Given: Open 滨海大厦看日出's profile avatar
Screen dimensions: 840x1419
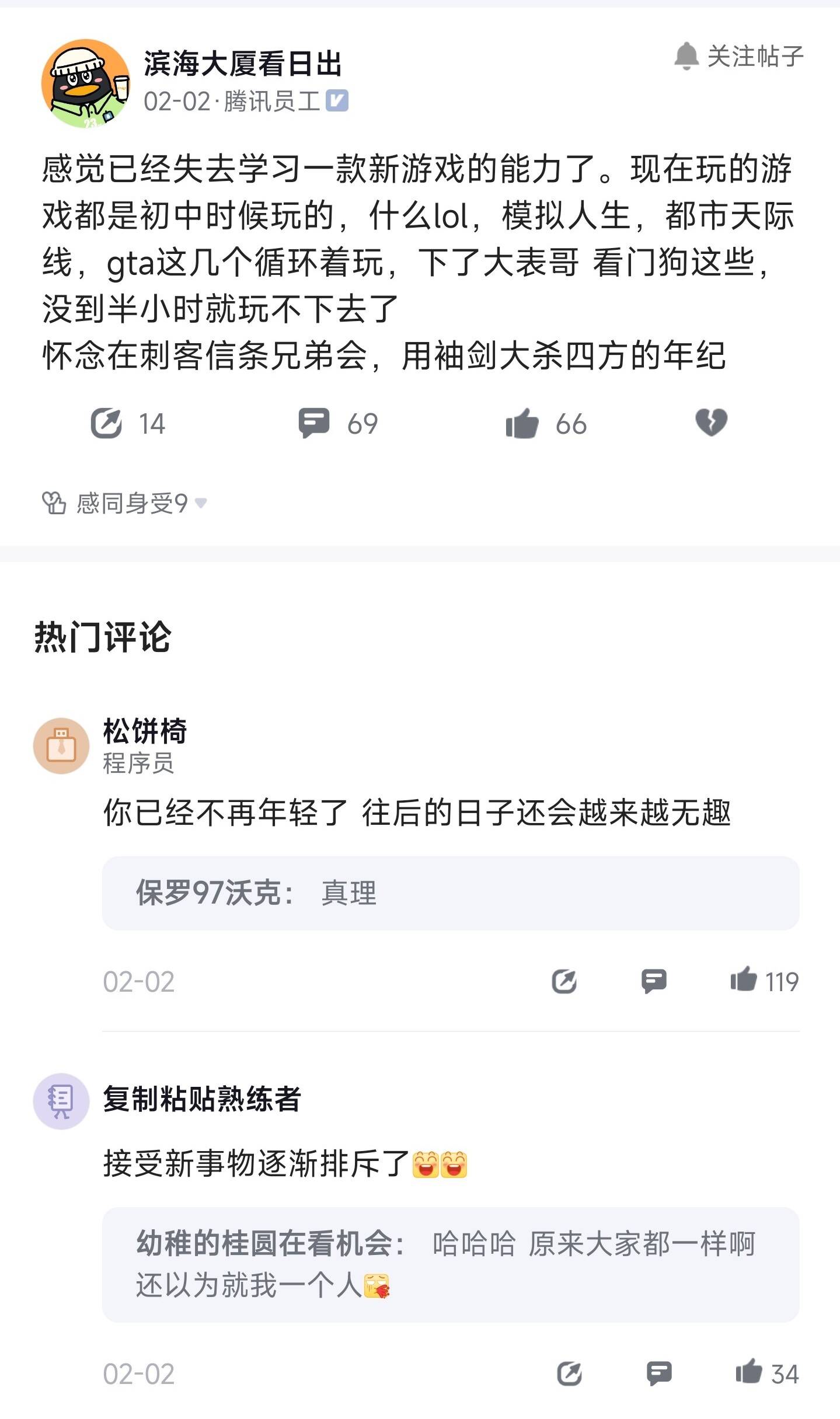Looking at the screenshot, I should click(x=85, y=83).
